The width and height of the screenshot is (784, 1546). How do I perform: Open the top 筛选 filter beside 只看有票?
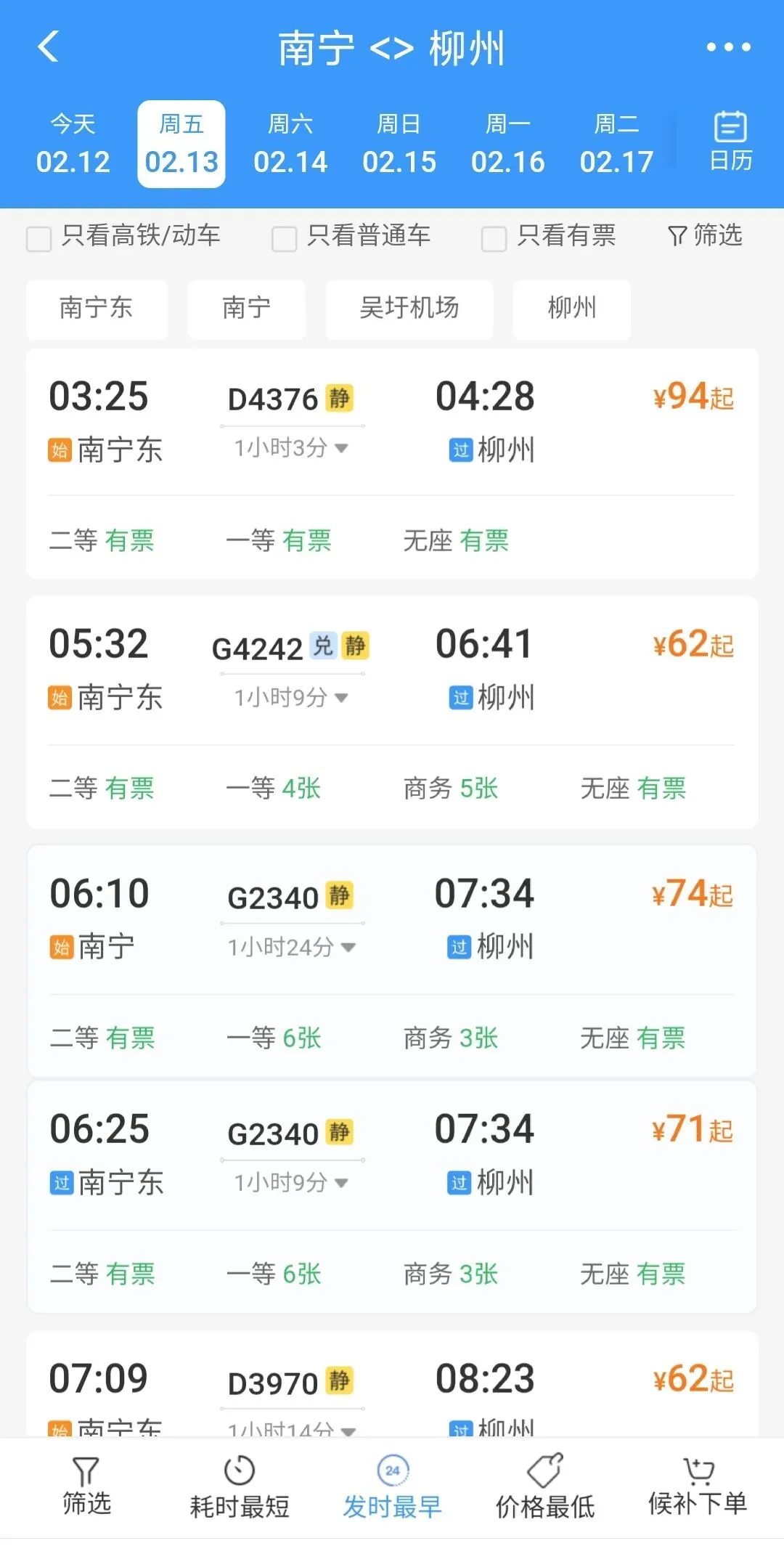[705, 235]
